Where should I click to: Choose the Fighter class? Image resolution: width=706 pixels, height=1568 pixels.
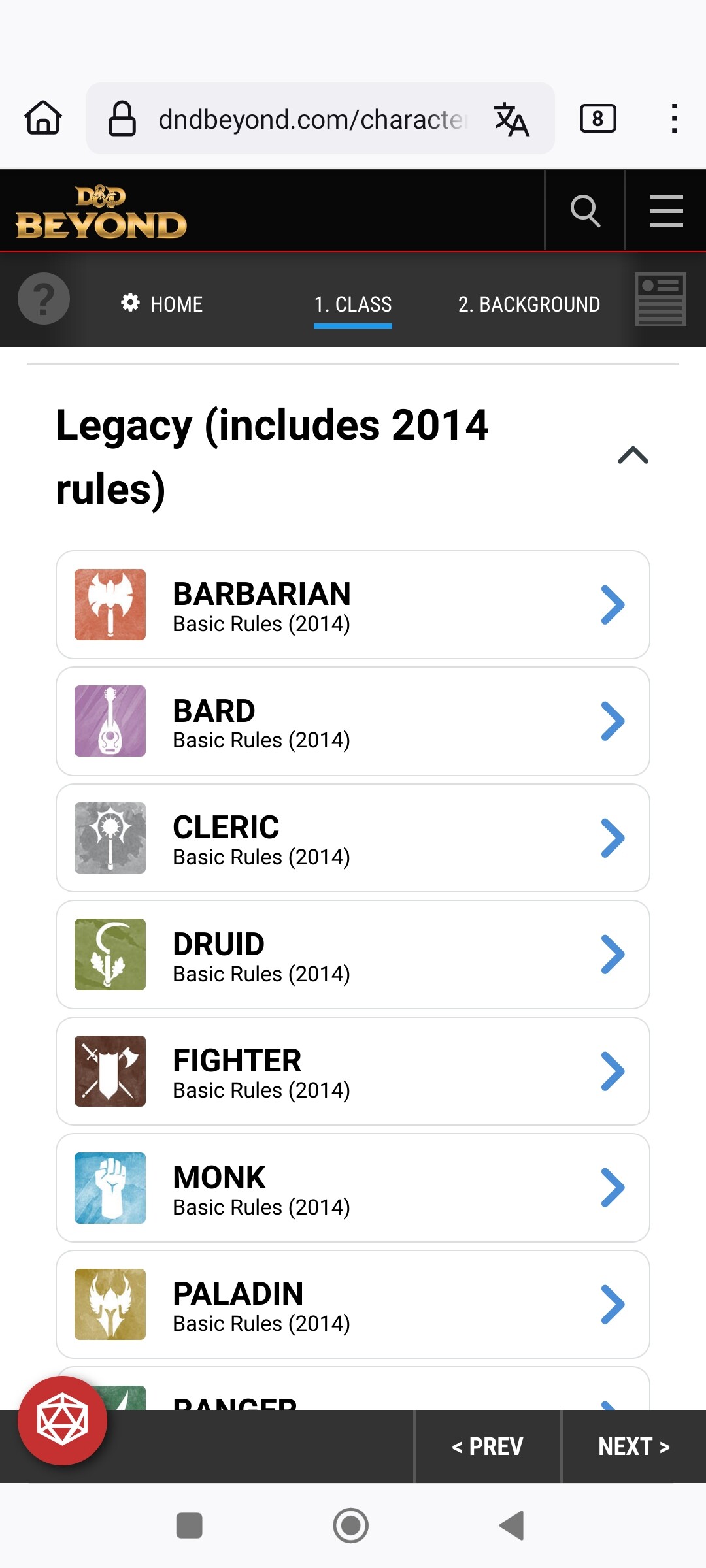coord(353,1071)
